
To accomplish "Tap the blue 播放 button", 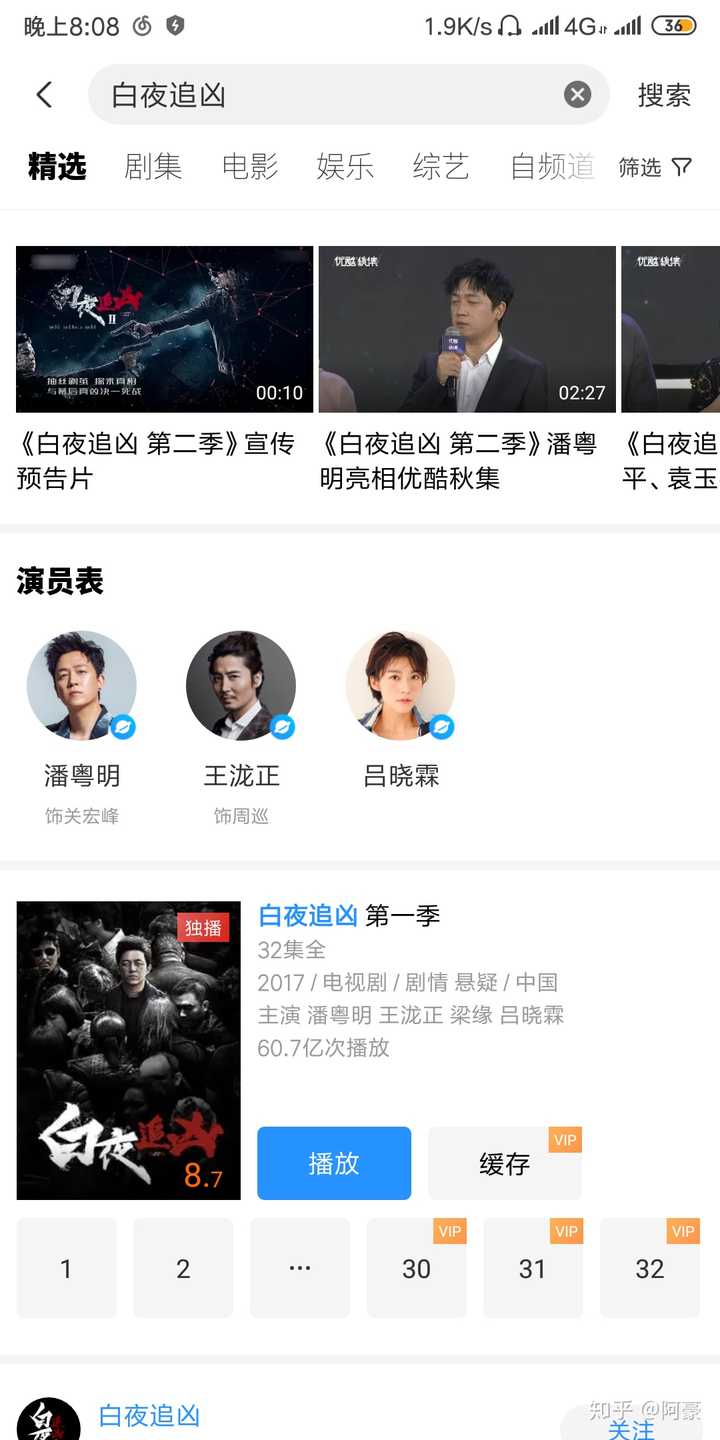I will [334, 1163].
